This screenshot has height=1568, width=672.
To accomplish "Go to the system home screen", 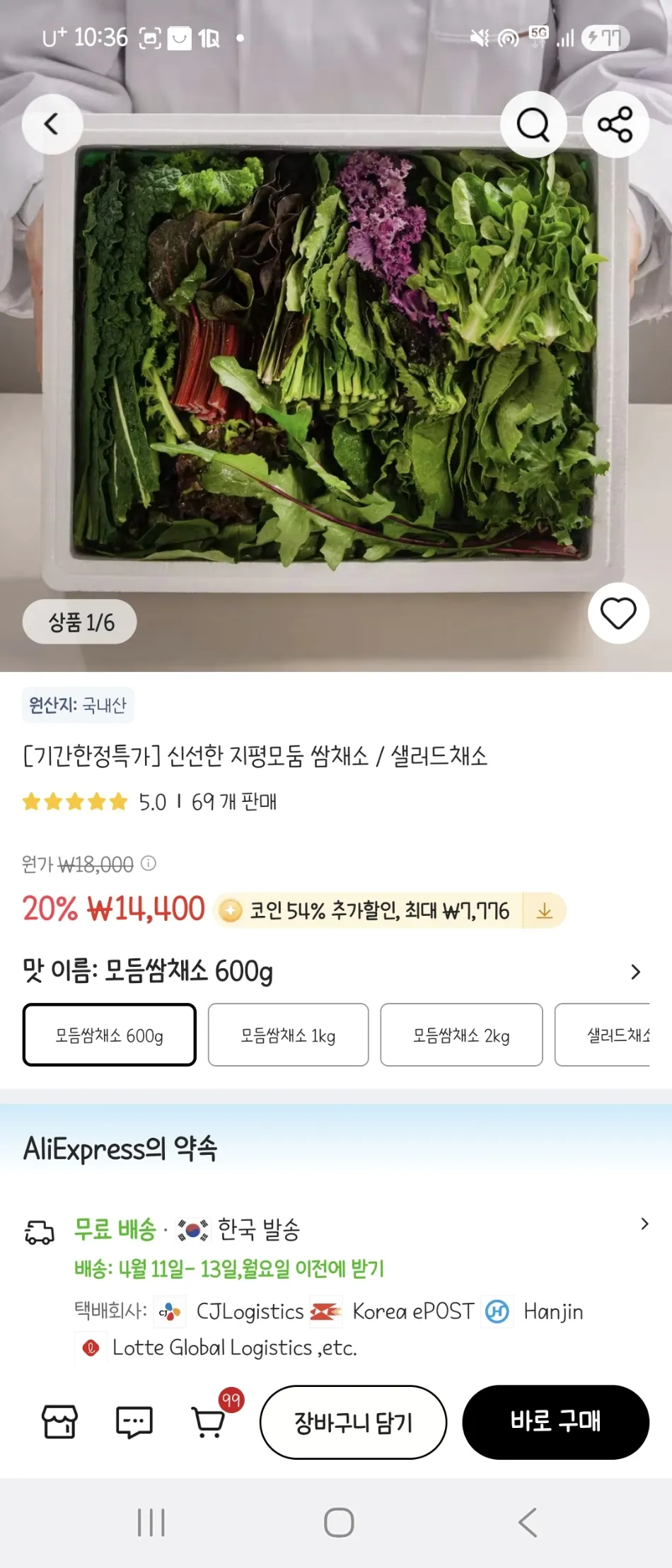I will click(x=339, y=1522).
